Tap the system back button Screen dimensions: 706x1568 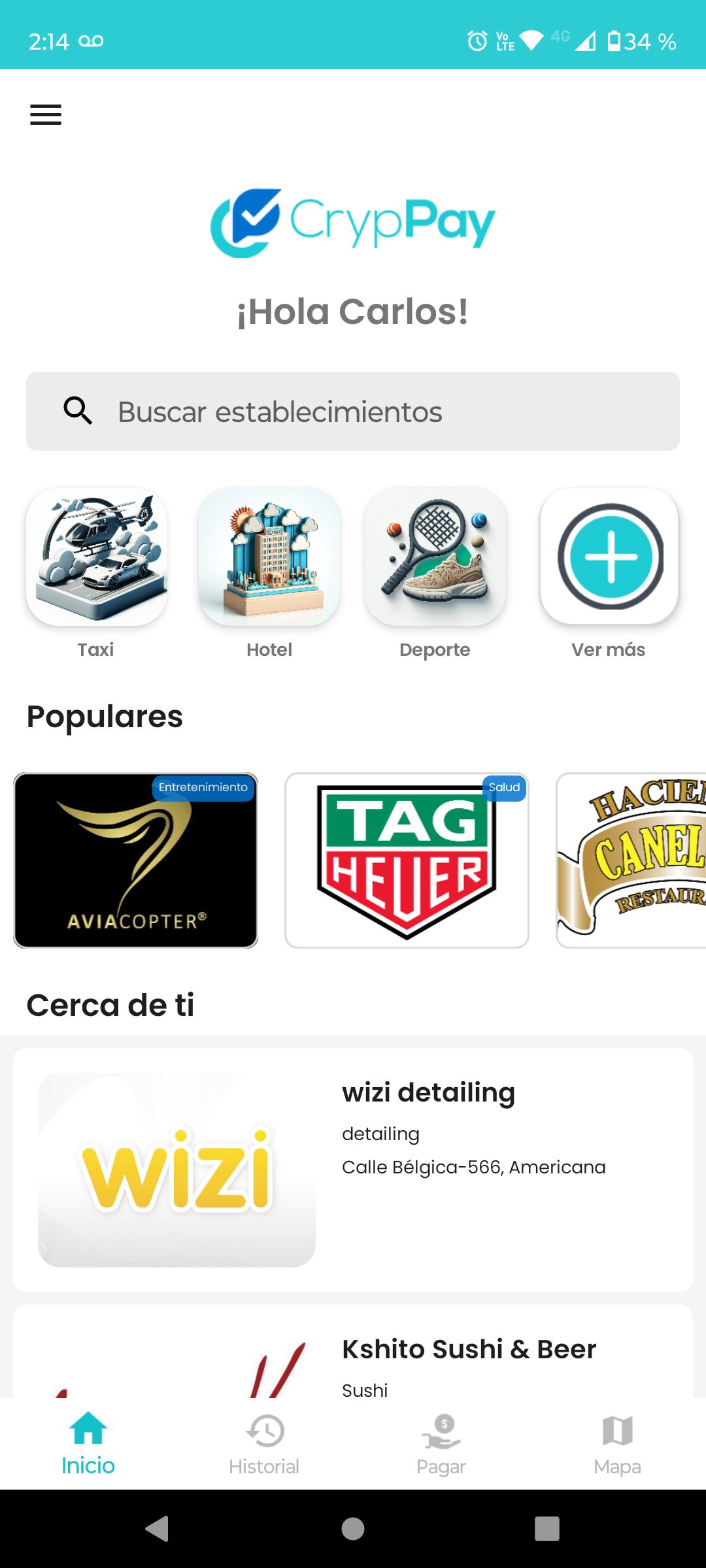tap(157, 1529)
